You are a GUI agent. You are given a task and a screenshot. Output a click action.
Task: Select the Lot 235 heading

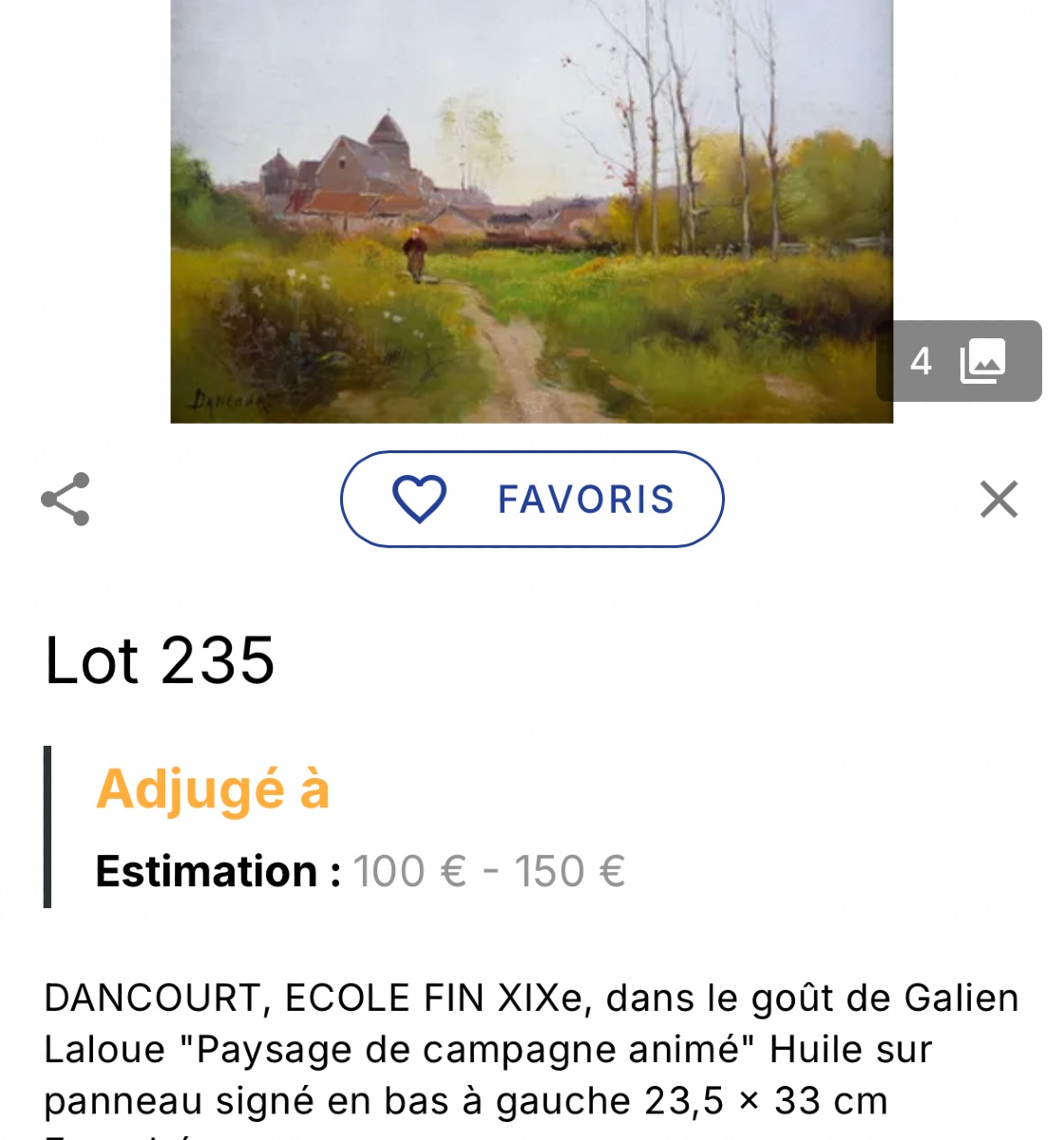click(x=160, y=662)
